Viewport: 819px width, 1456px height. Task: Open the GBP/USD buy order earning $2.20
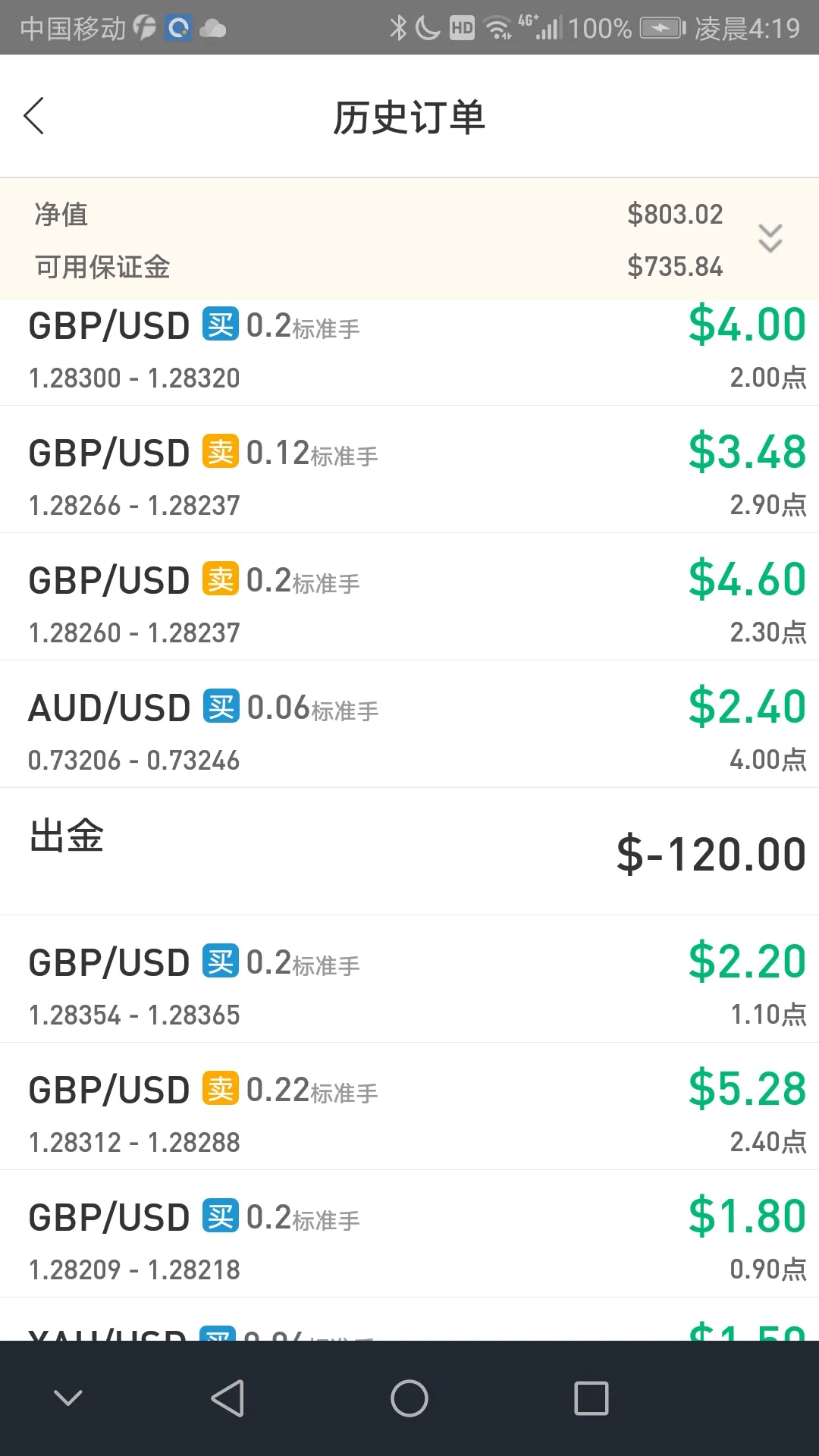tap(409, 979)
